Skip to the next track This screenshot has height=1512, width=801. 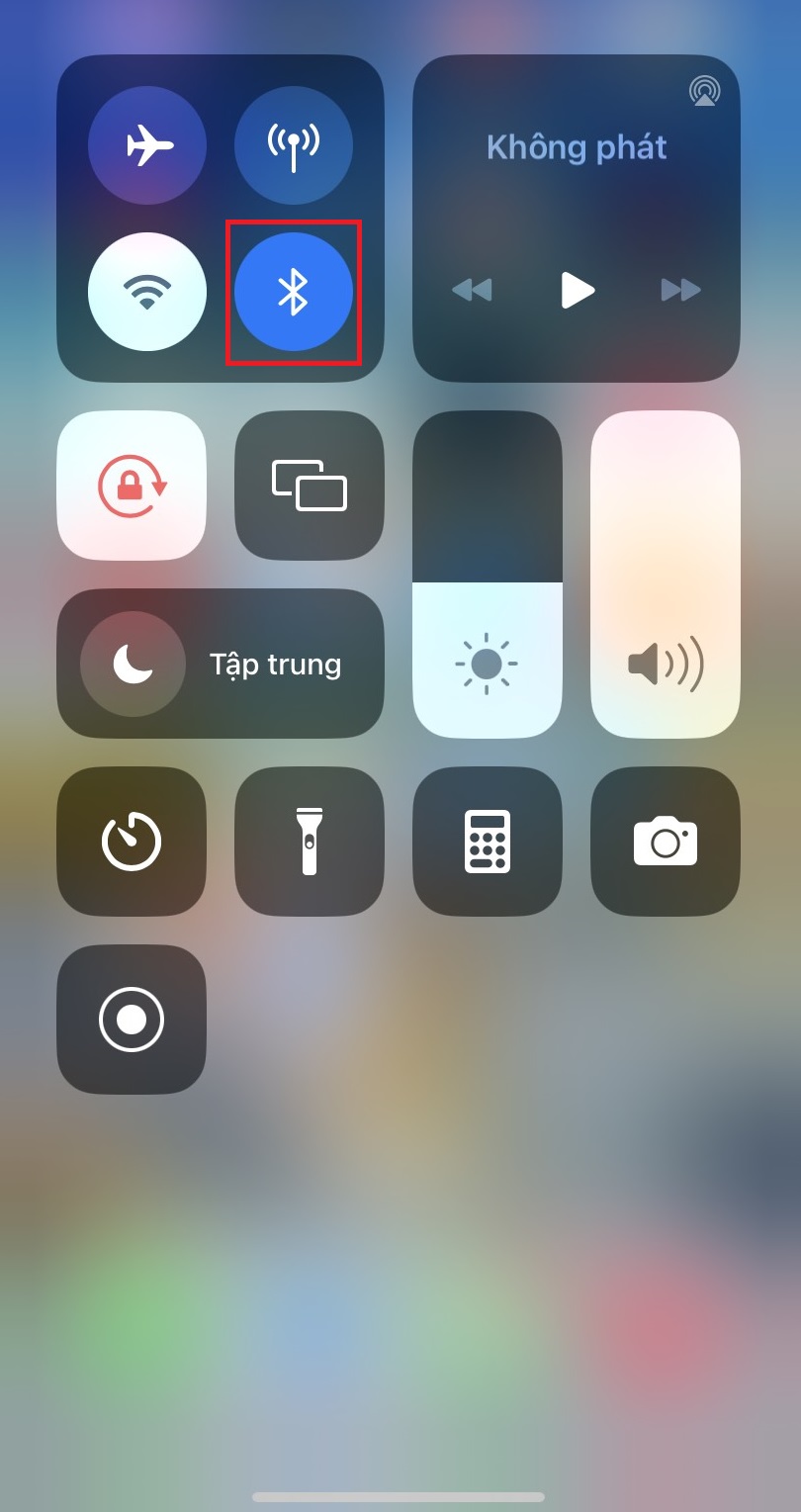680,290
